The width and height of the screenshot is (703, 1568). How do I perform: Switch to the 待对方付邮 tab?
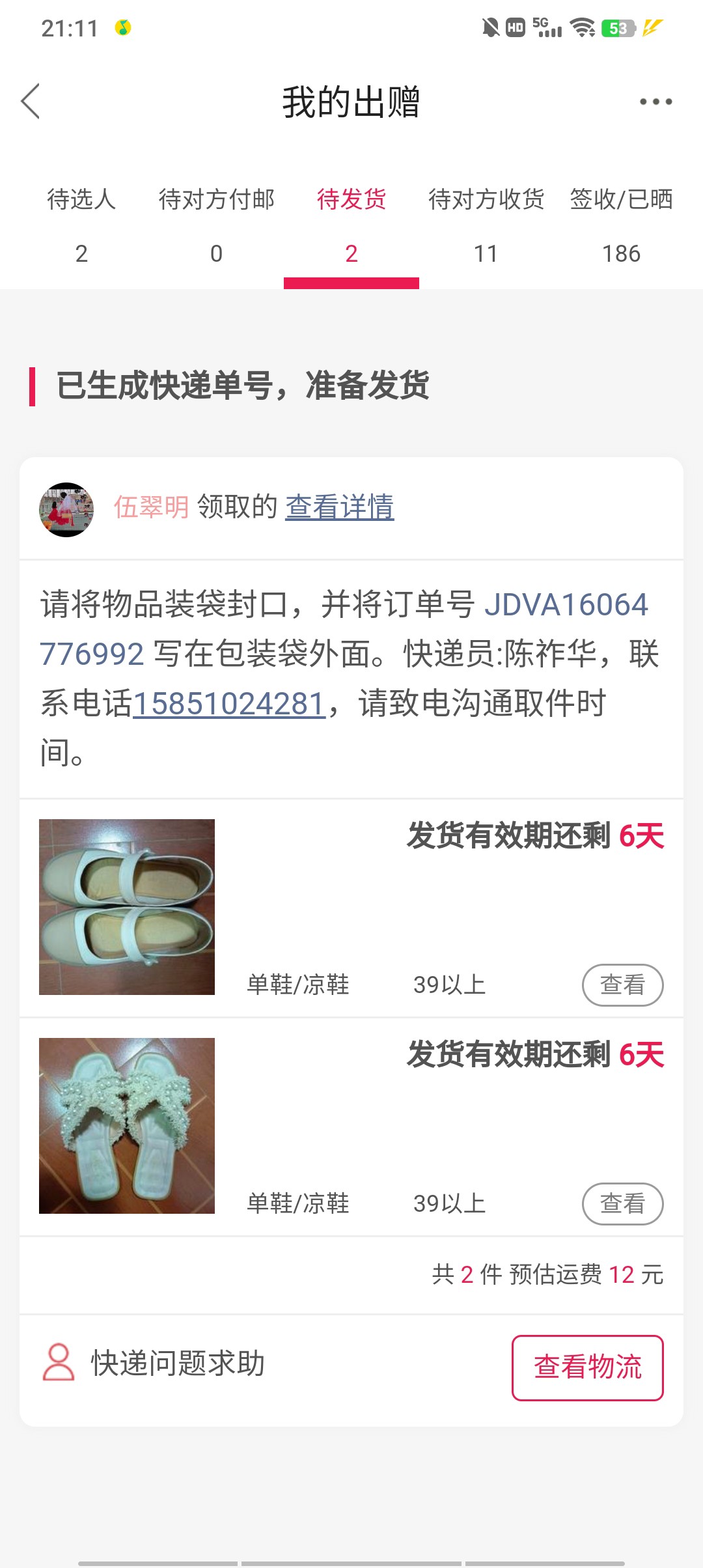pos(216,225)
